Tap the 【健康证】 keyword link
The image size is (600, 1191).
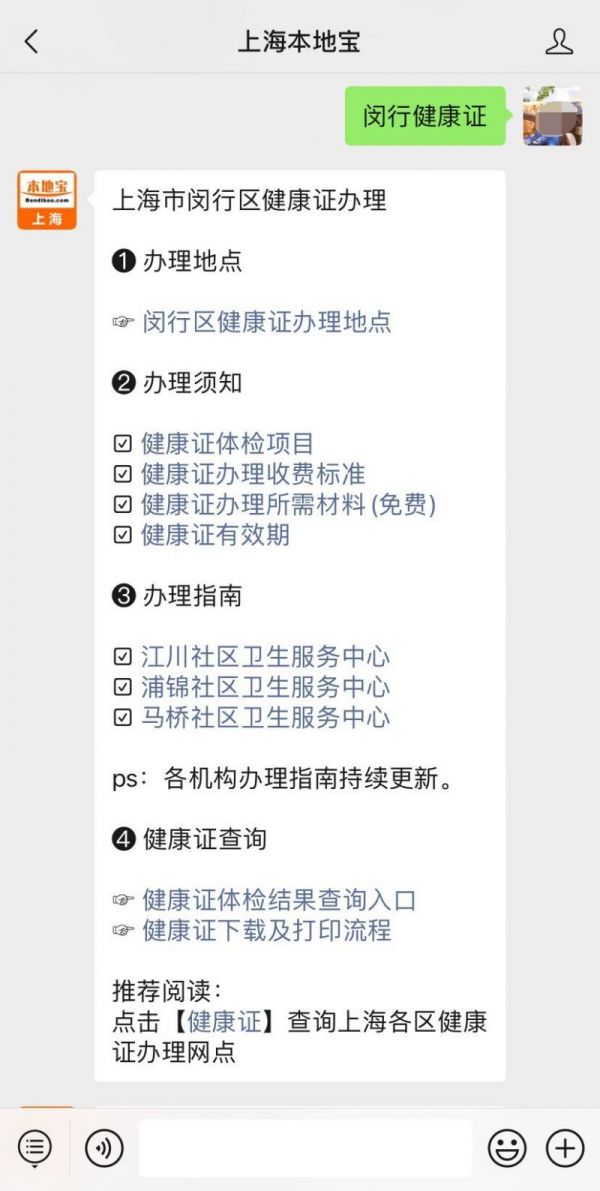[228, 1022]
